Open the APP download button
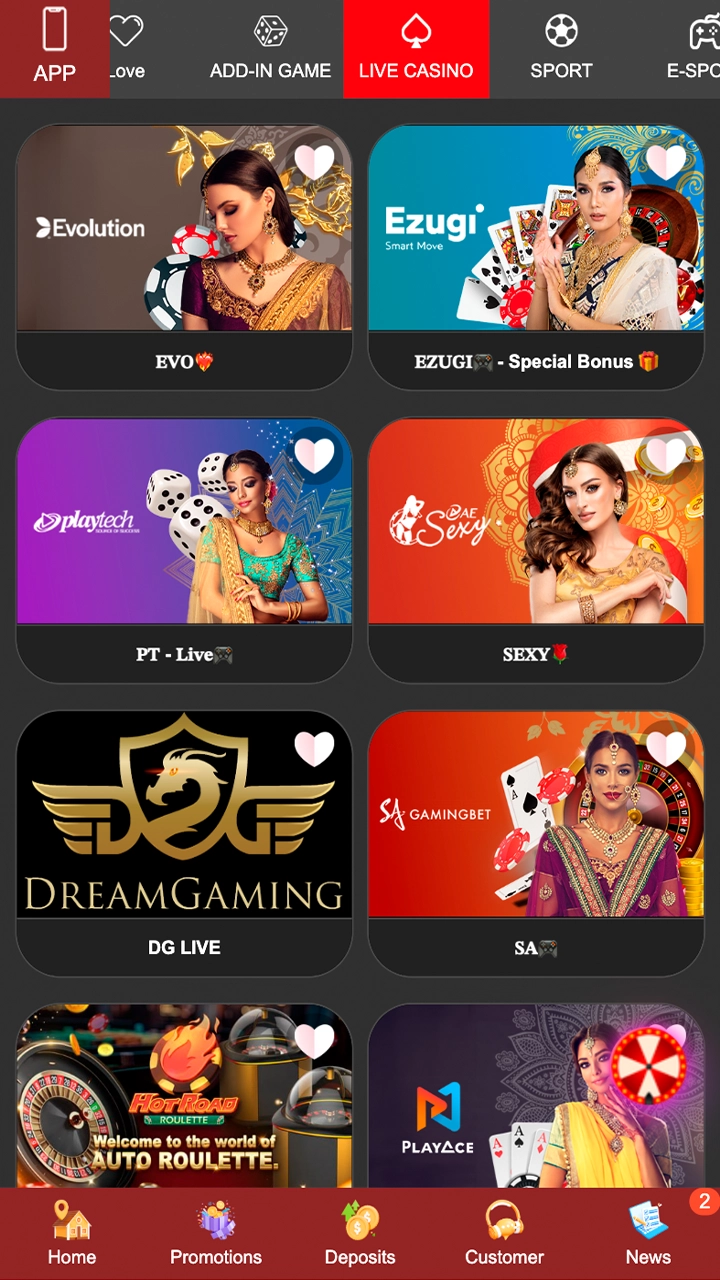Screen dimensions: 720x1280 [54, 48]
